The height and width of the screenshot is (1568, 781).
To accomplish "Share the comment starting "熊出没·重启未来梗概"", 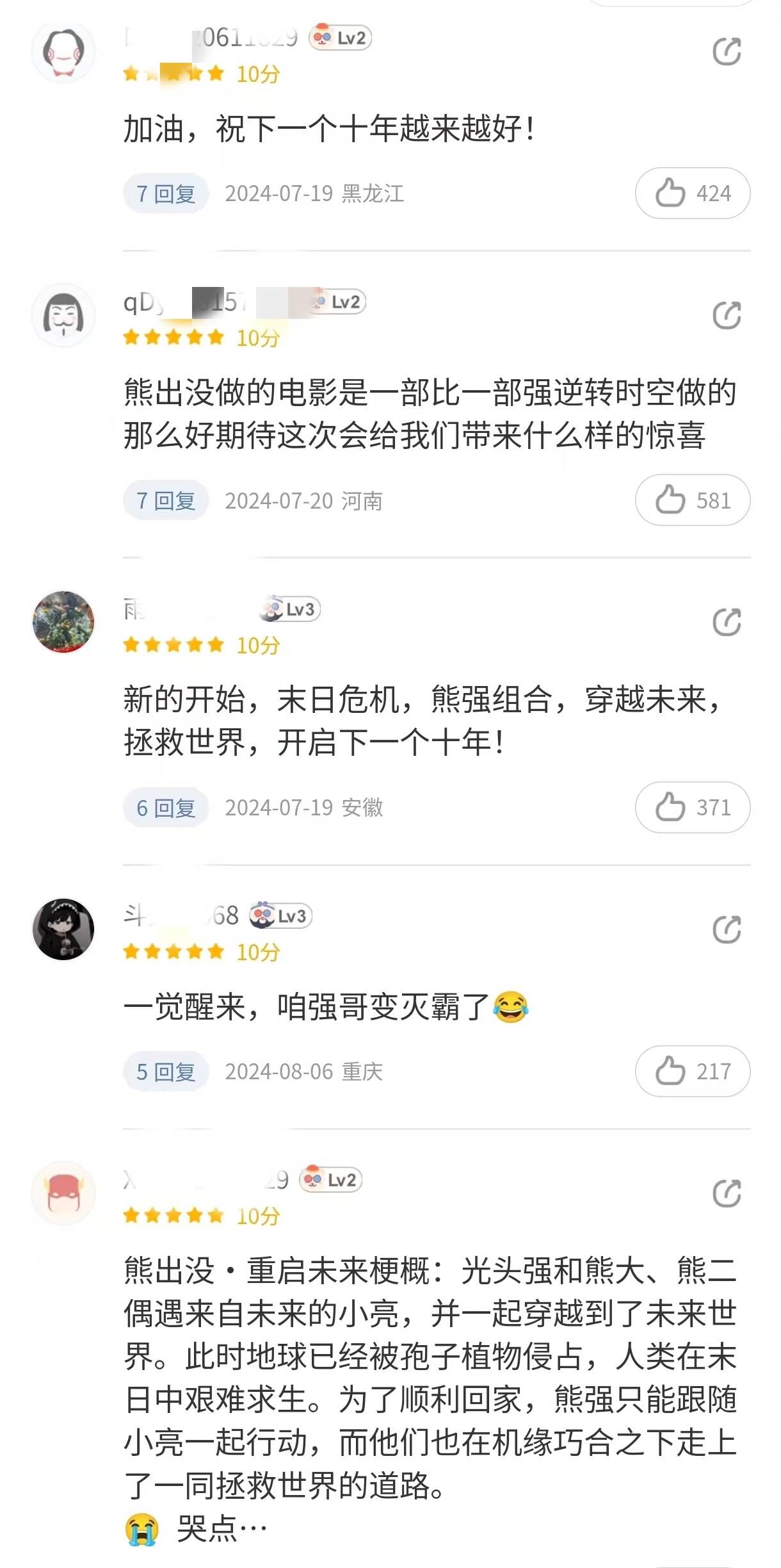I will tap(727, 1193).
